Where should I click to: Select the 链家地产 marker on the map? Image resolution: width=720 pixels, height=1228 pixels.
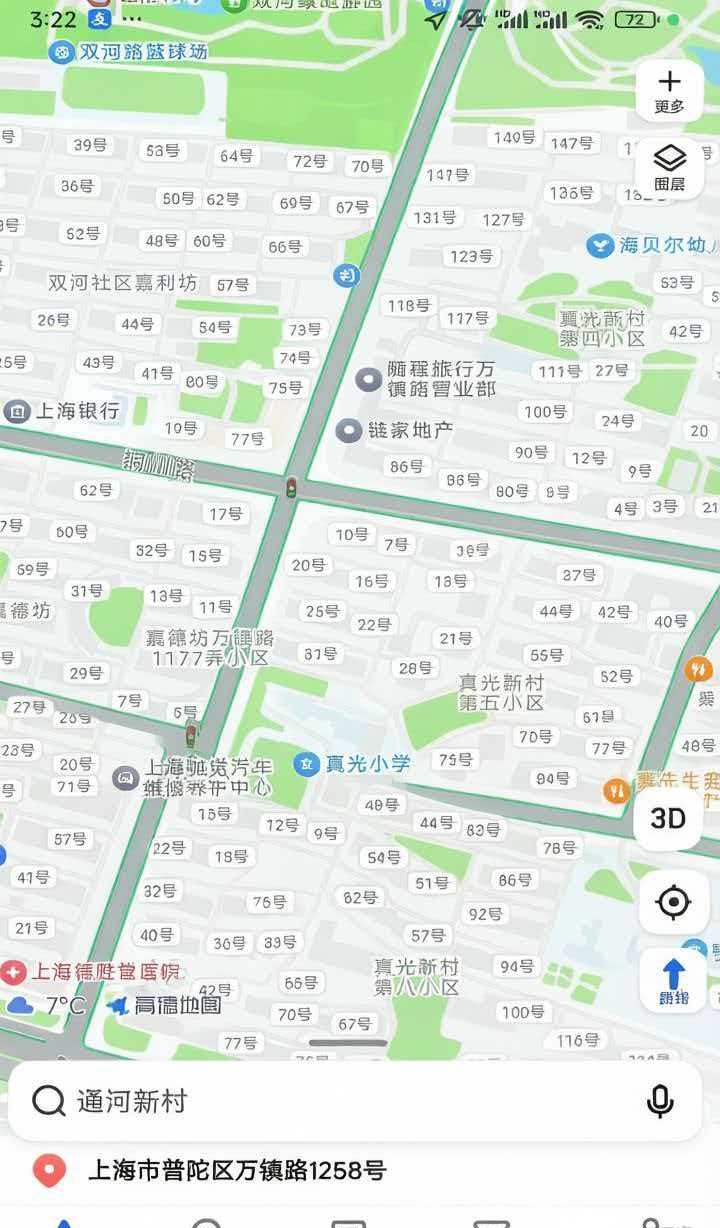(x=349, y=431)
